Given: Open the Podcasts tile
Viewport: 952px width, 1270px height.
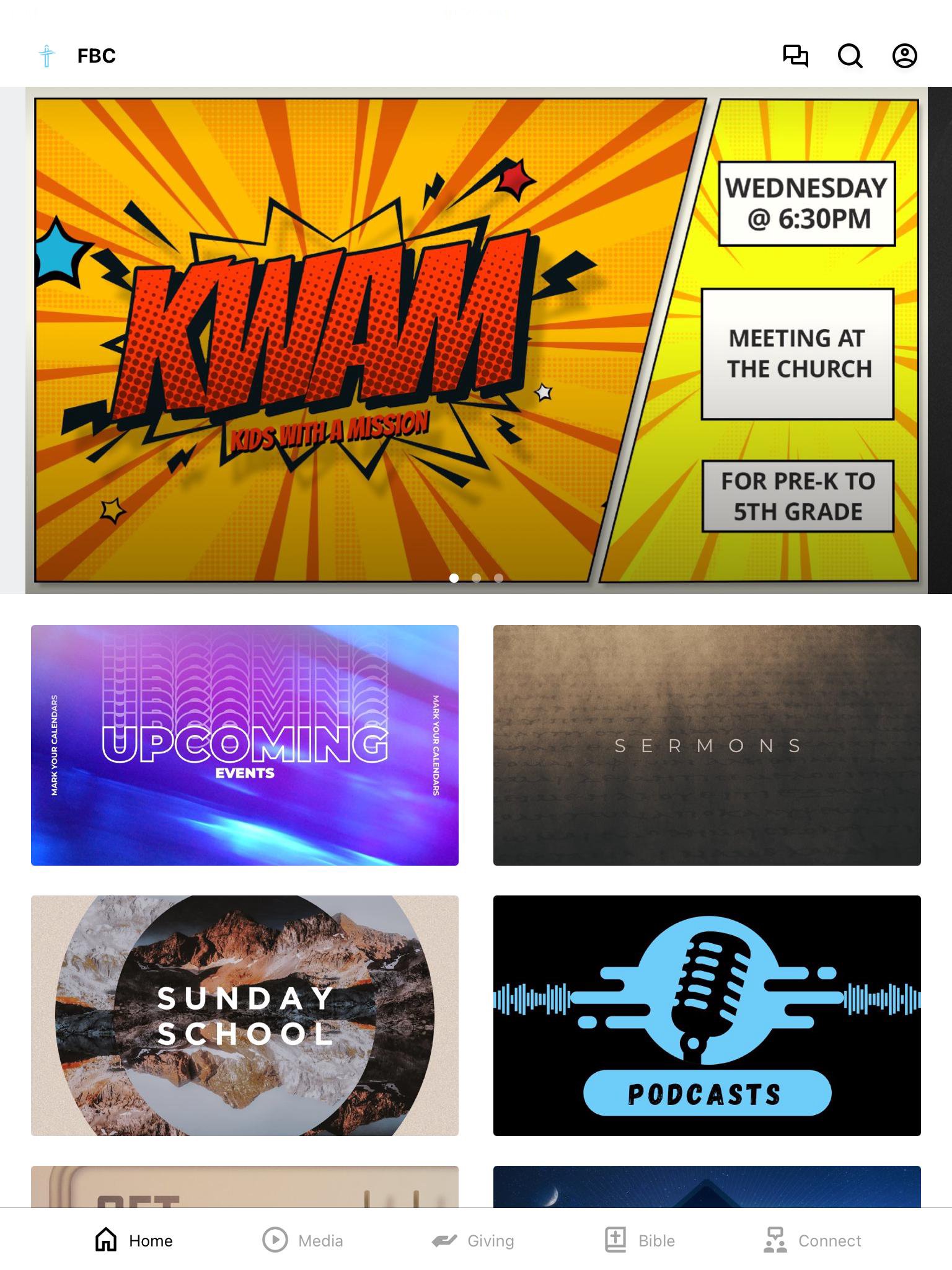Looking at the screenshot, I should (x=707, y=1015).
